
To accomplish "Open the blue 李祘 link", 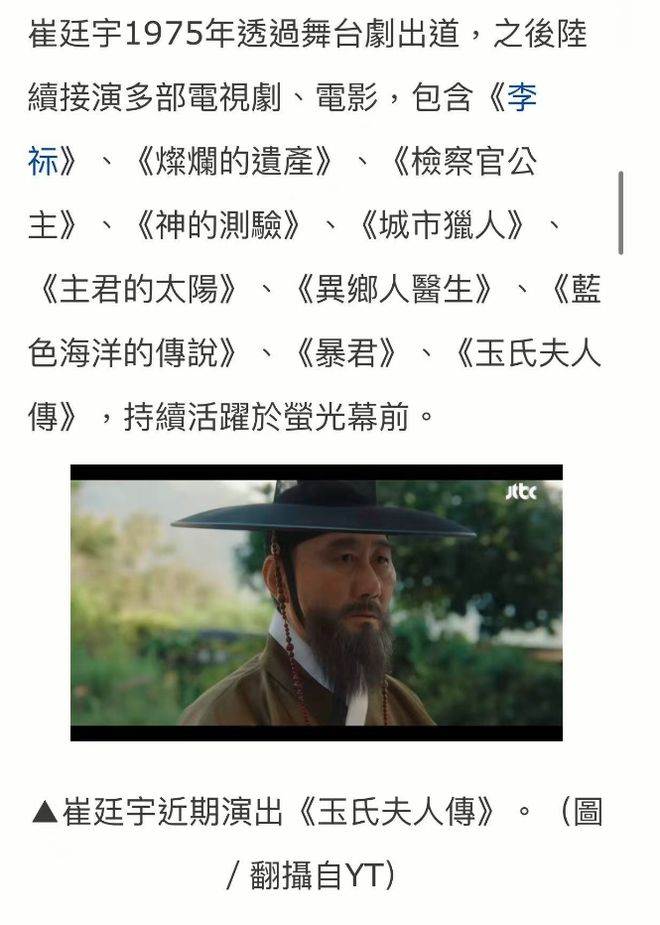I will 521,98.
